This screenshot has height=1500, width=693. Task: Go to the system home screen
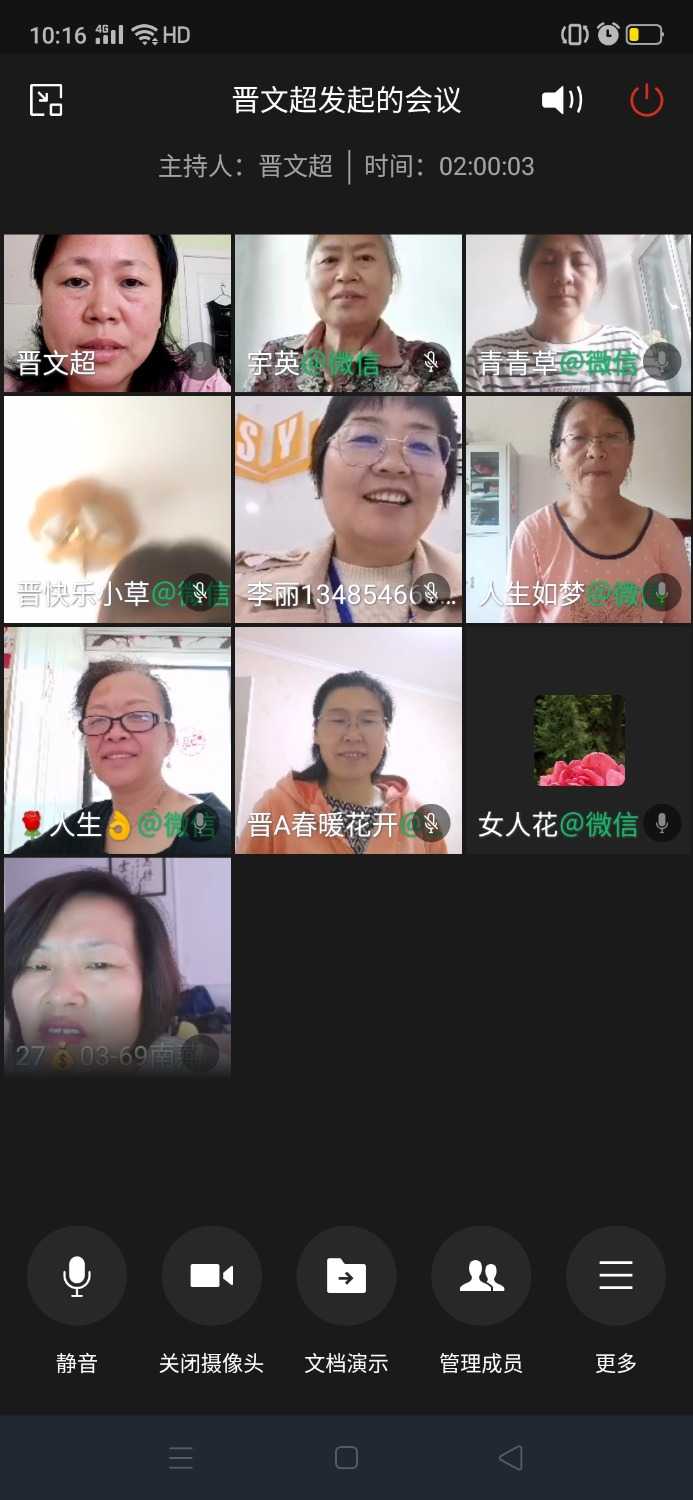[346, 1457]
